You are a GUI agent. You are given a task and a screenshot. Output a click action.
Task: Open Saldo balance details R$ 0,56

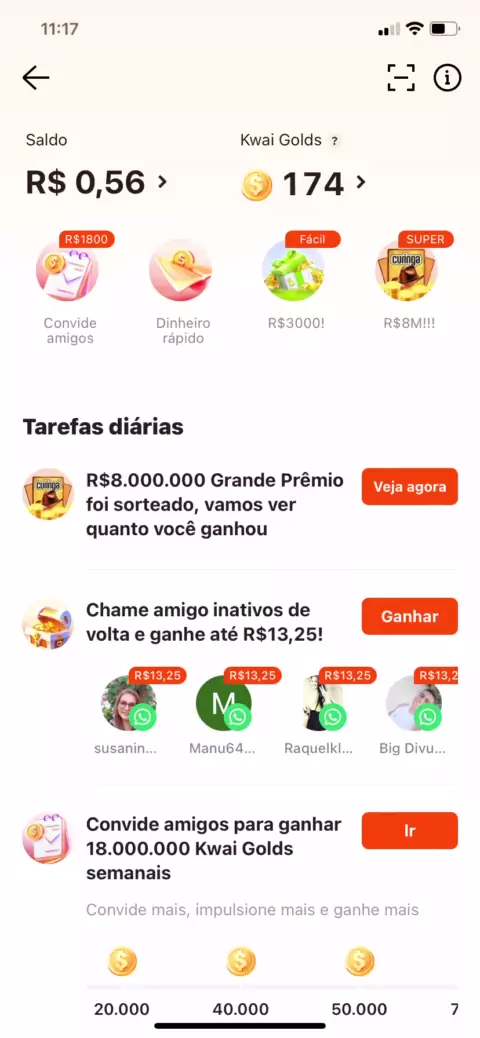pyautogui.click(x=97, y=182)
